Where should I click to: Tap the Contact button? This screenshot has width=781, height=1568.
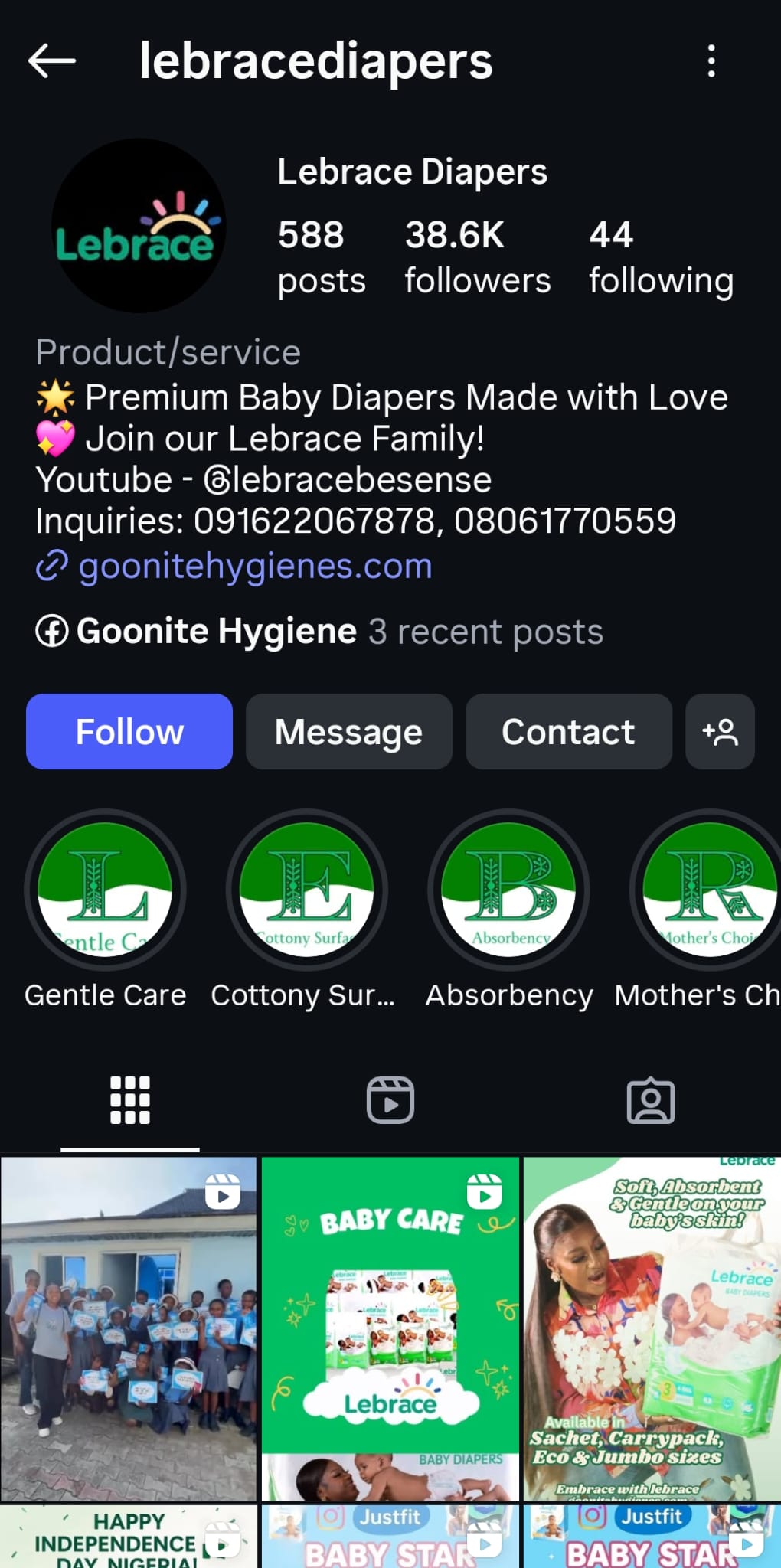coord(568,732)
